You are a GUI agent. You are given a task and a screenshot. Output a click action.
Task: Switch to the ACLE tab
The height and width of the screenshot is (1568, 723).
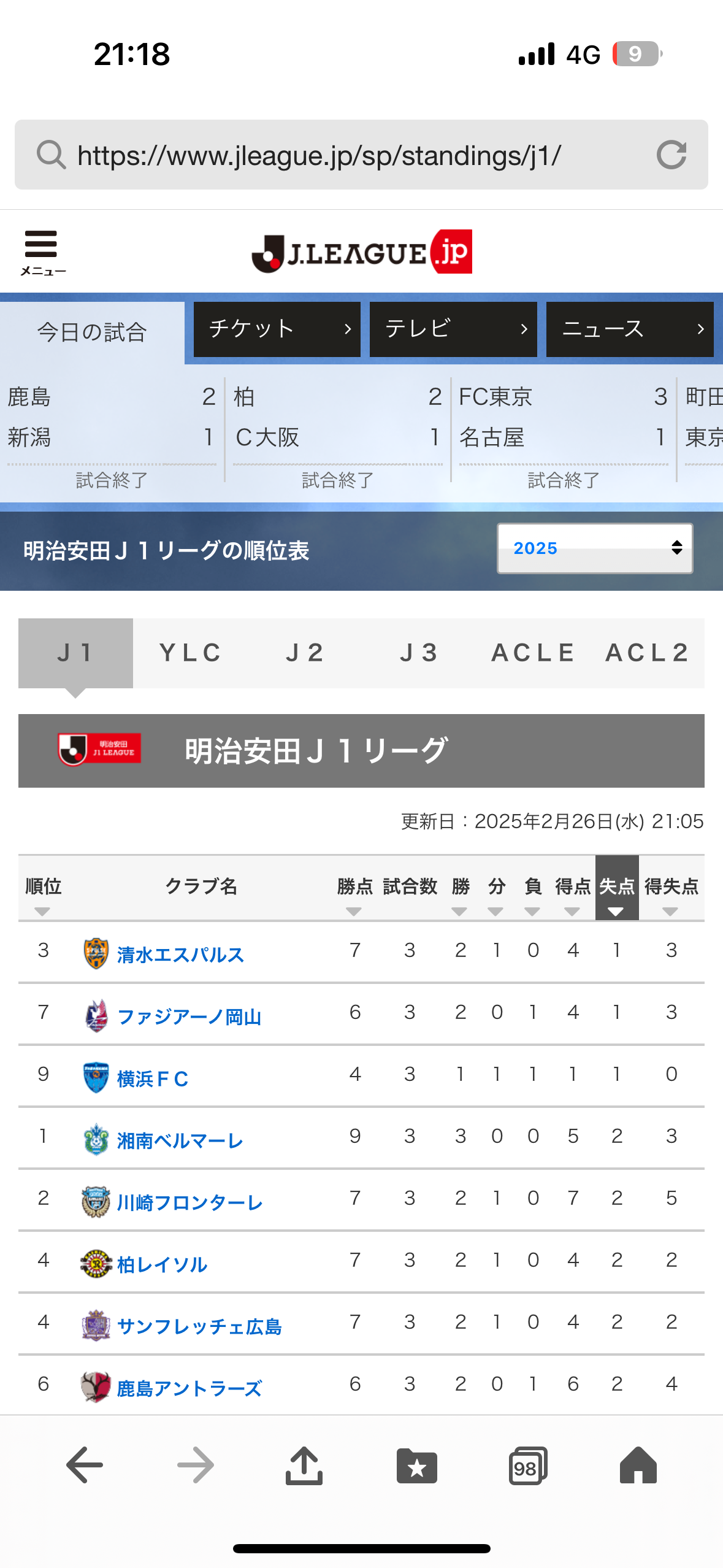coord(533,653)
